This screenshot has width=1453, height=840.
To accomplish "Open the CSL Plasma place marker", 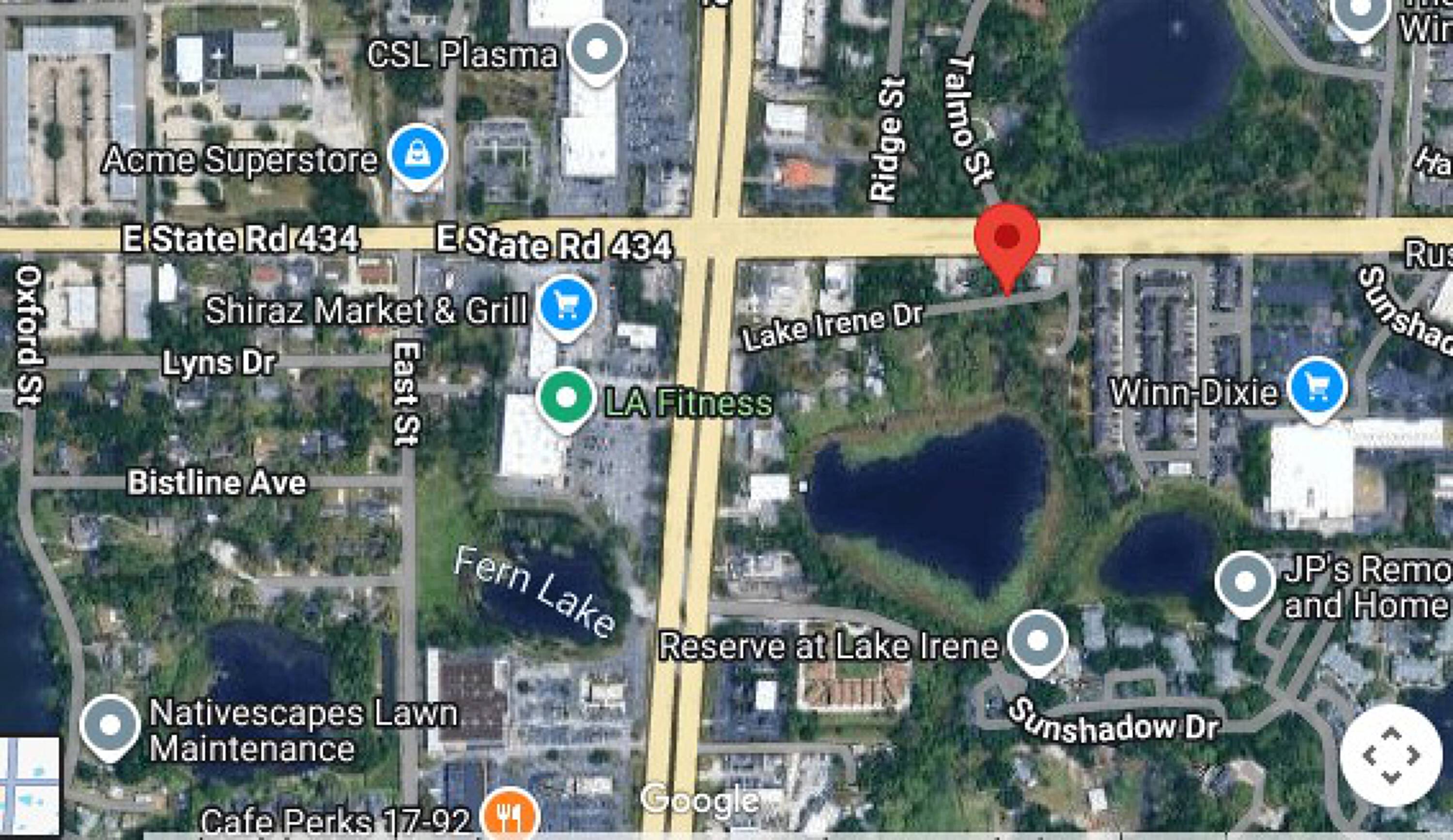I will click(x=597, y=51).
